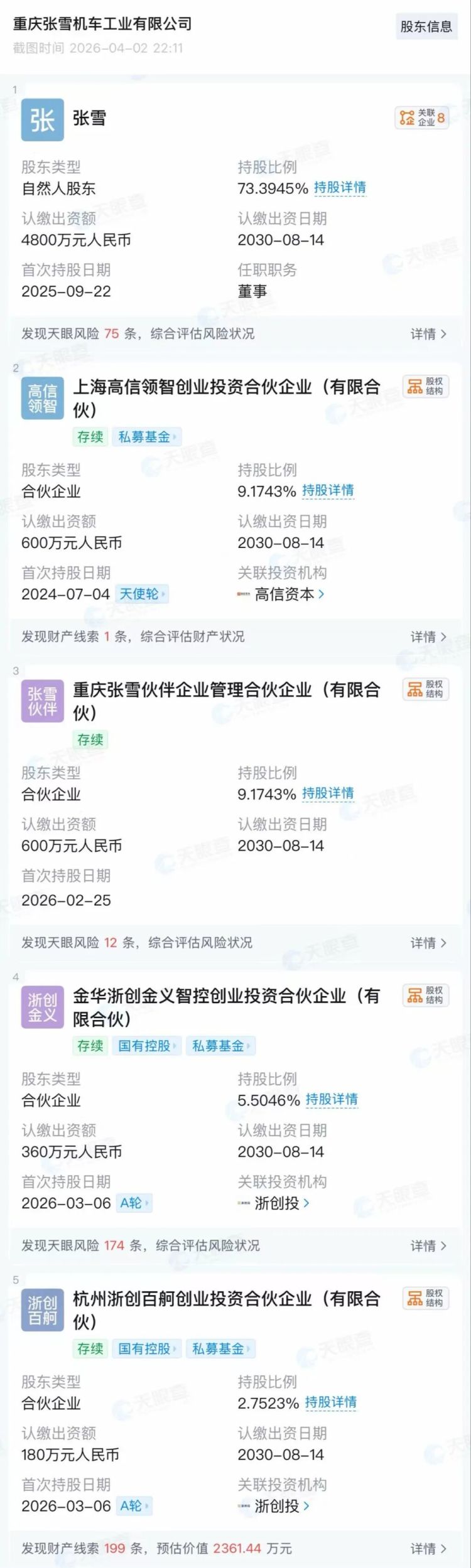The image size is (471, 1568).
Task: View 详情 of 174 天眼风险 items
Action: pyautogui.click(x=428, y=1245)
